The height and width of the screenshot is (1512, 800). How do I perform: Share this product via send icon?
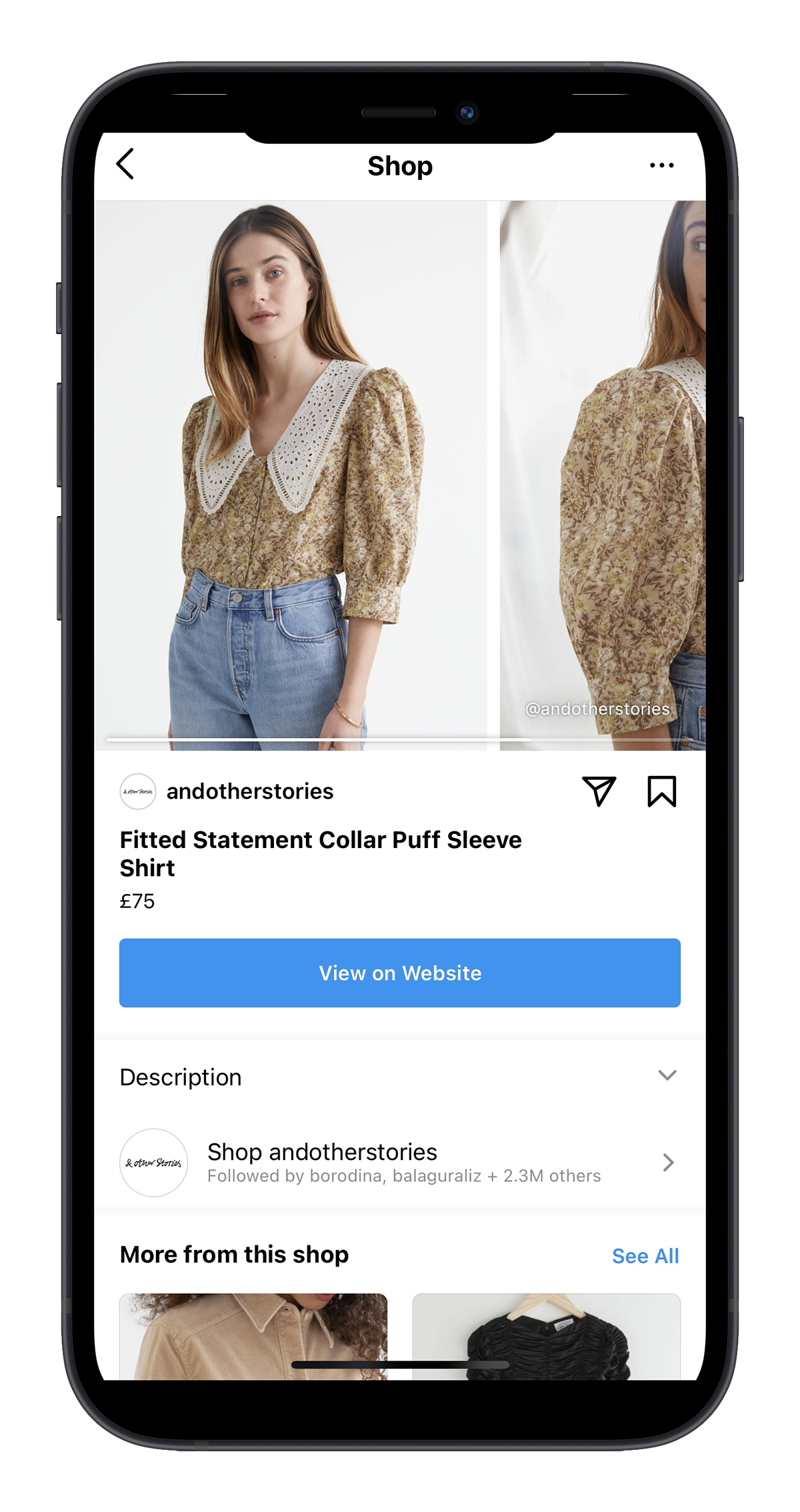(599, 791)
